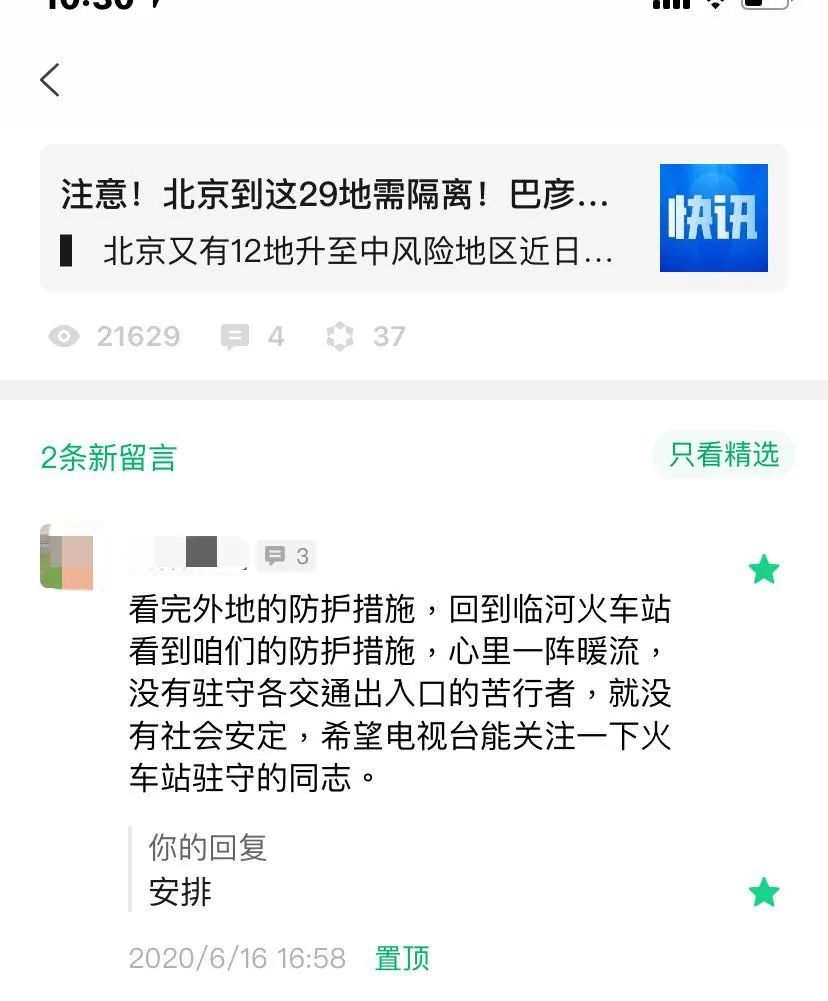Open the commenter's reply count bubble
Screen dimensions: 828x1001
click(286, 556)
